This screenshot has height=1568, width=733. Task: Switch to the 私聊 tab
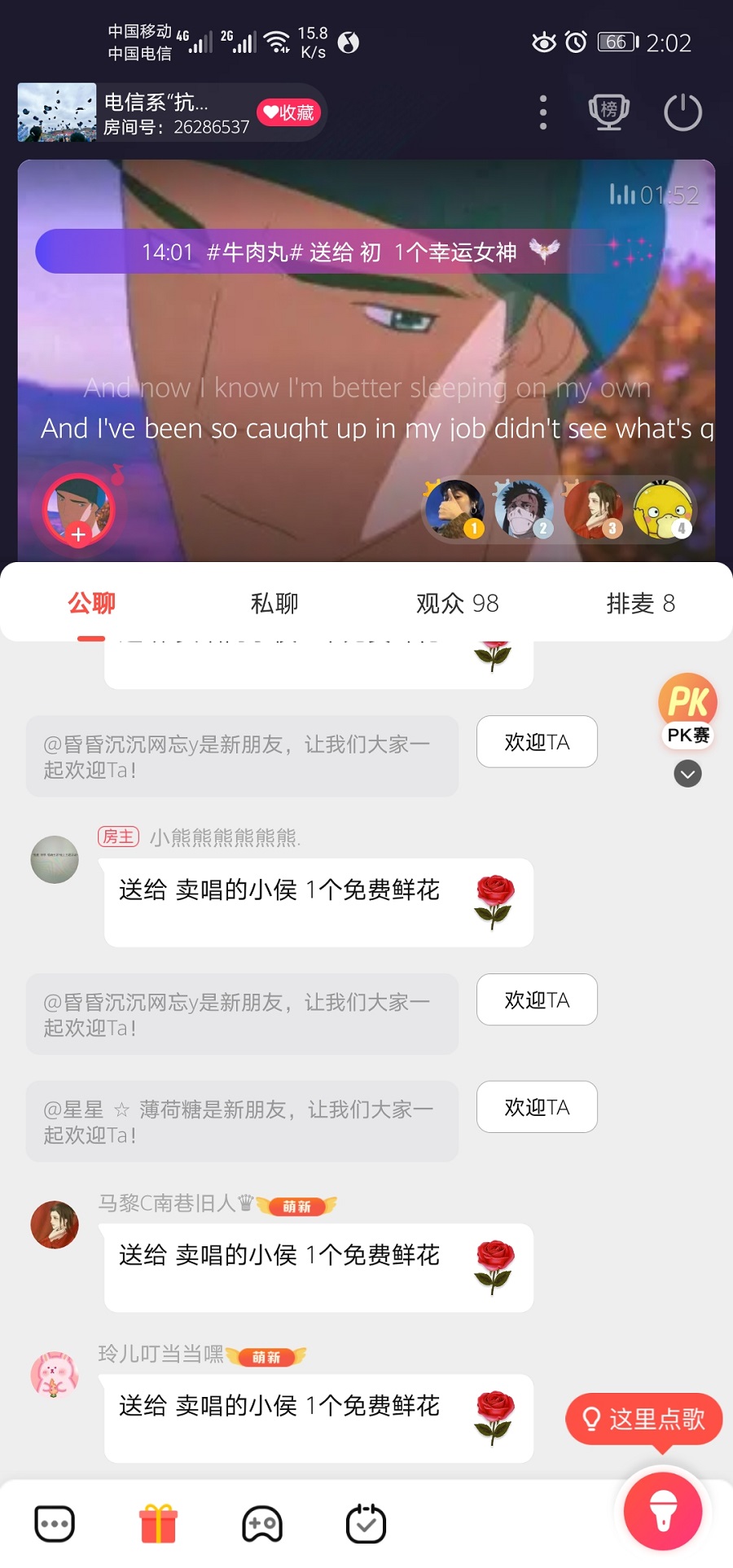coord(274,604)
